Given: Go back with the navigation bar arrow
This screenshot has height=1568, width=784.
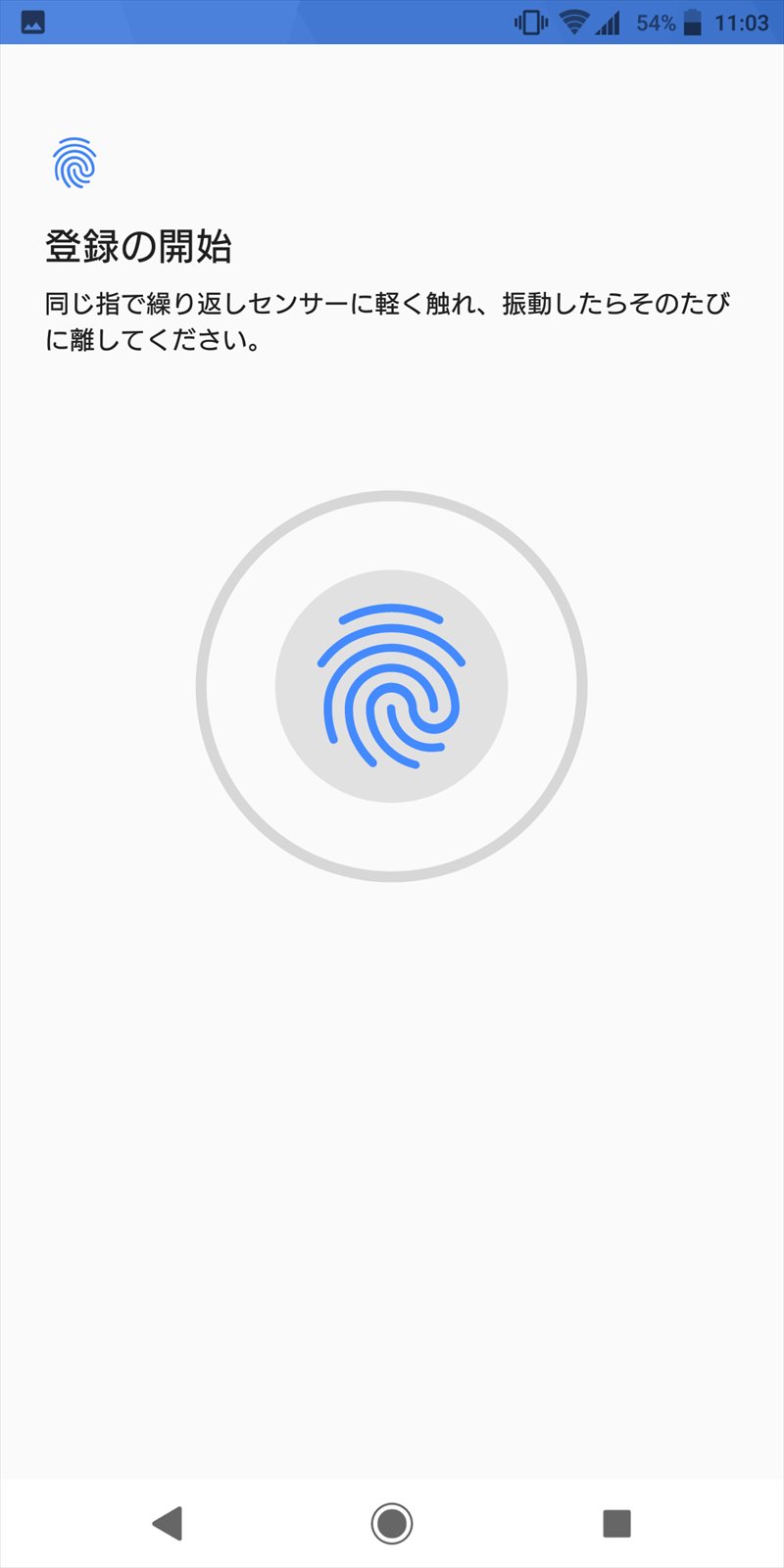Looking at the screenshot, I should point(168,1523).
